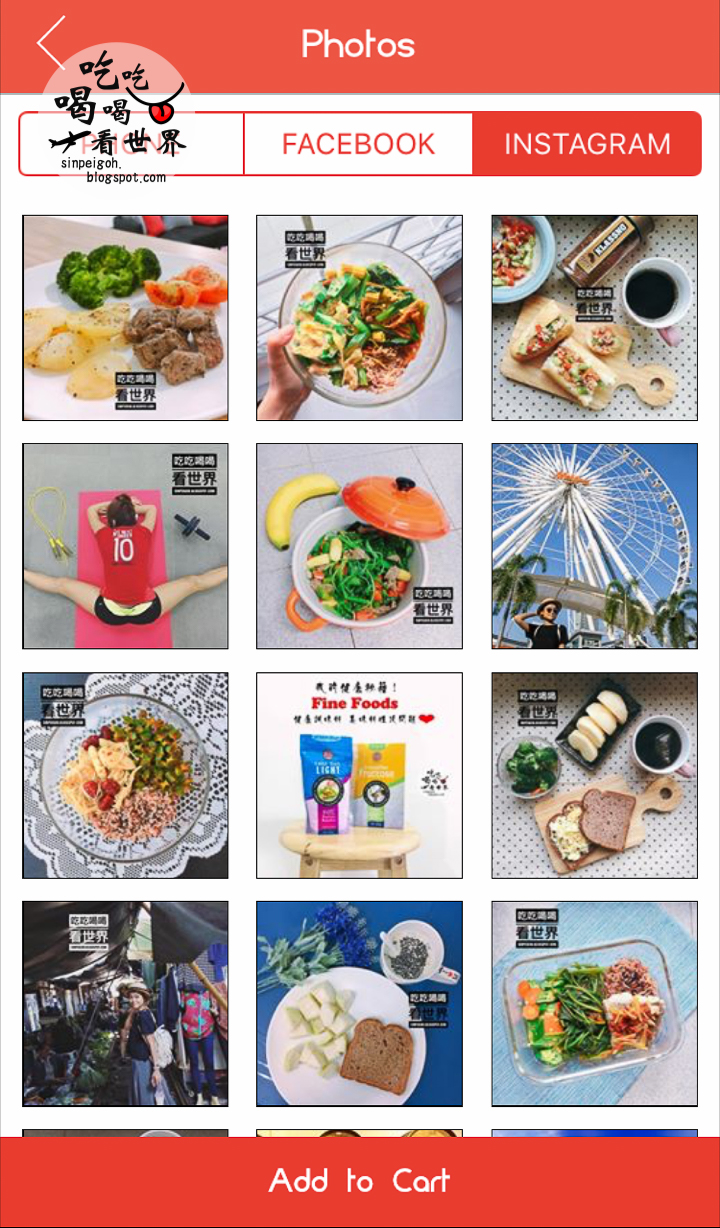
Task: Choose the glass lunchbox vegetables photo
Action: tap(594, 1003)
